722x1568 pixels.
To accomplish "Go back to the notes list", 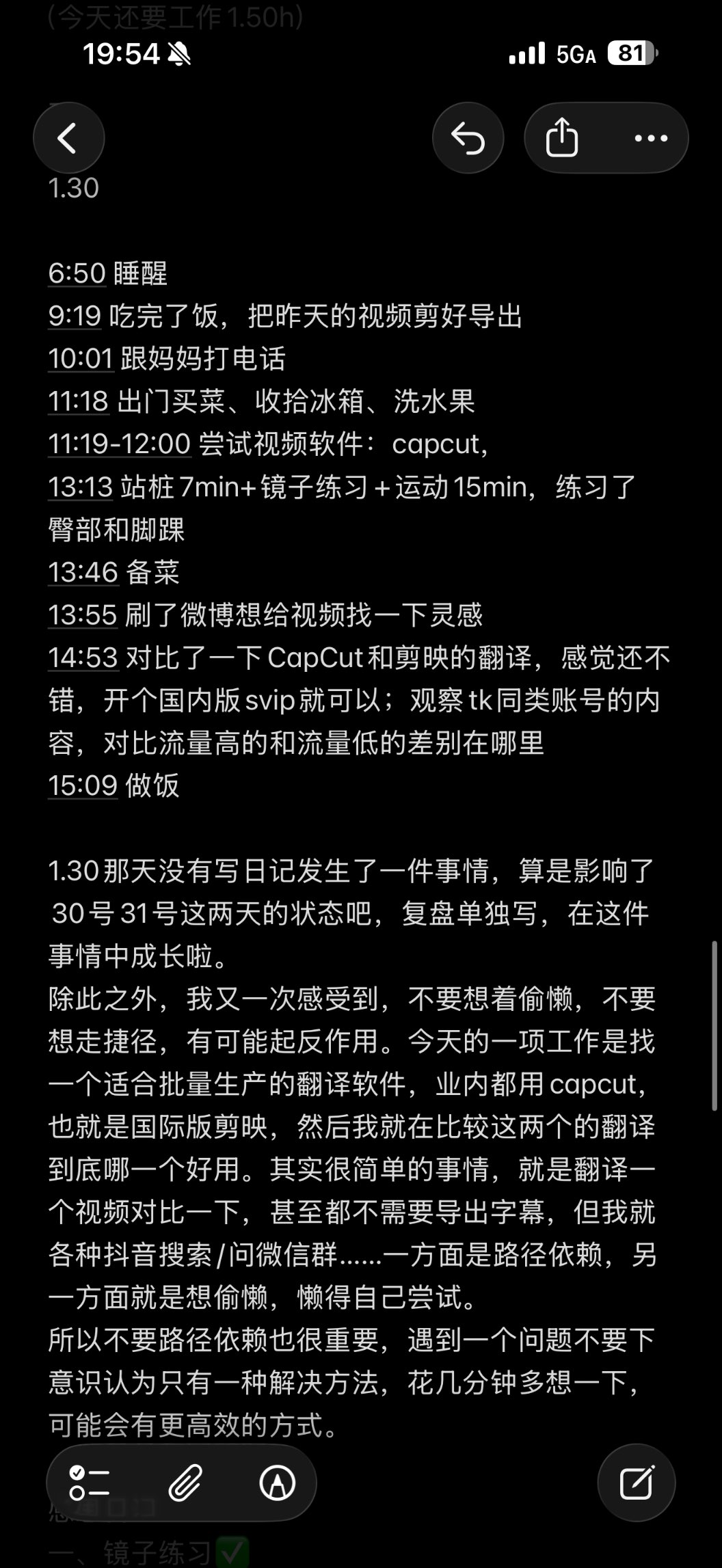I will coord(68,138).
